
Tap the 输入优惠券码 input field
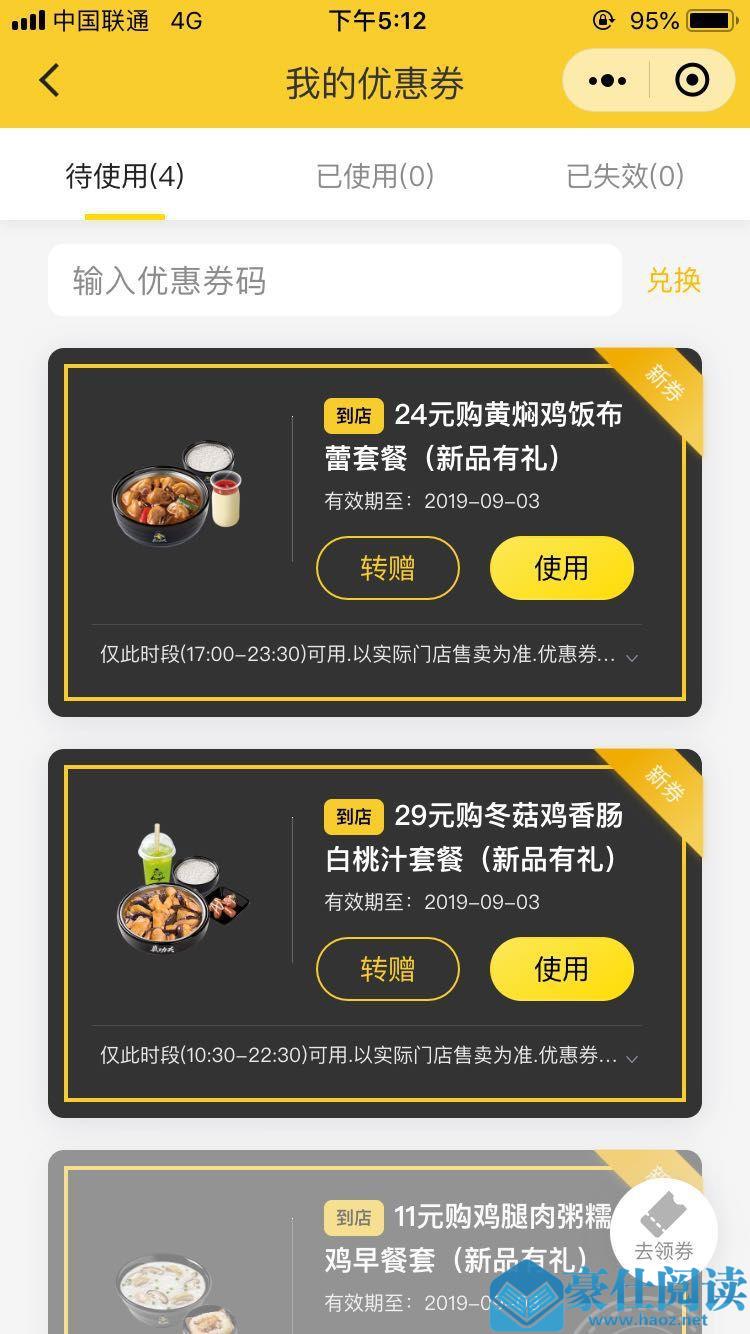pos(335,281)
